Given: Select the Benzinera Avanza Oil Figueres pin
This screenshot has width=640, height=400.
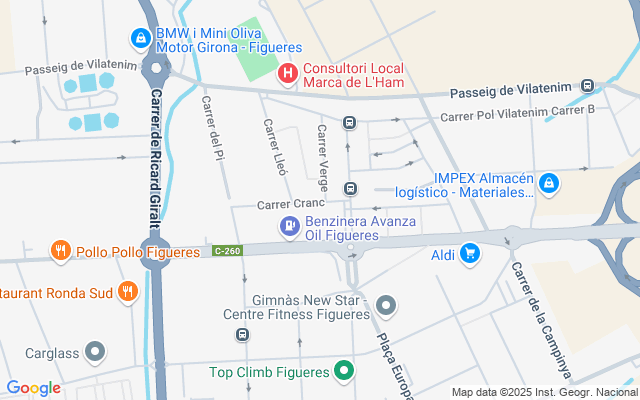Looking at the screenshot, I should click(290, 227).
